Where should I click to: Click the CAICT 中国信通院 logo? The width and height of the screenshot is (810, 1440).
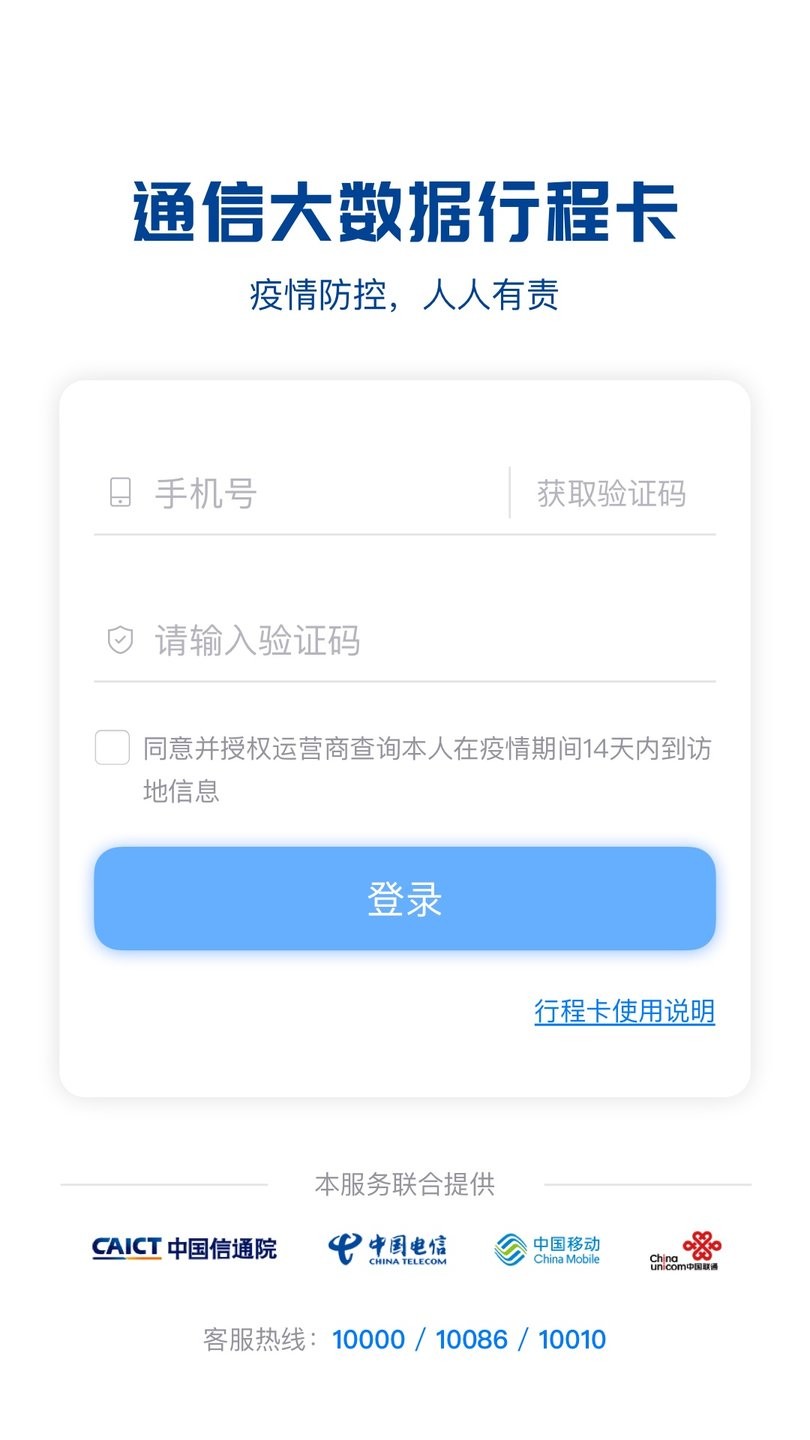click(x=186, y=1248)
